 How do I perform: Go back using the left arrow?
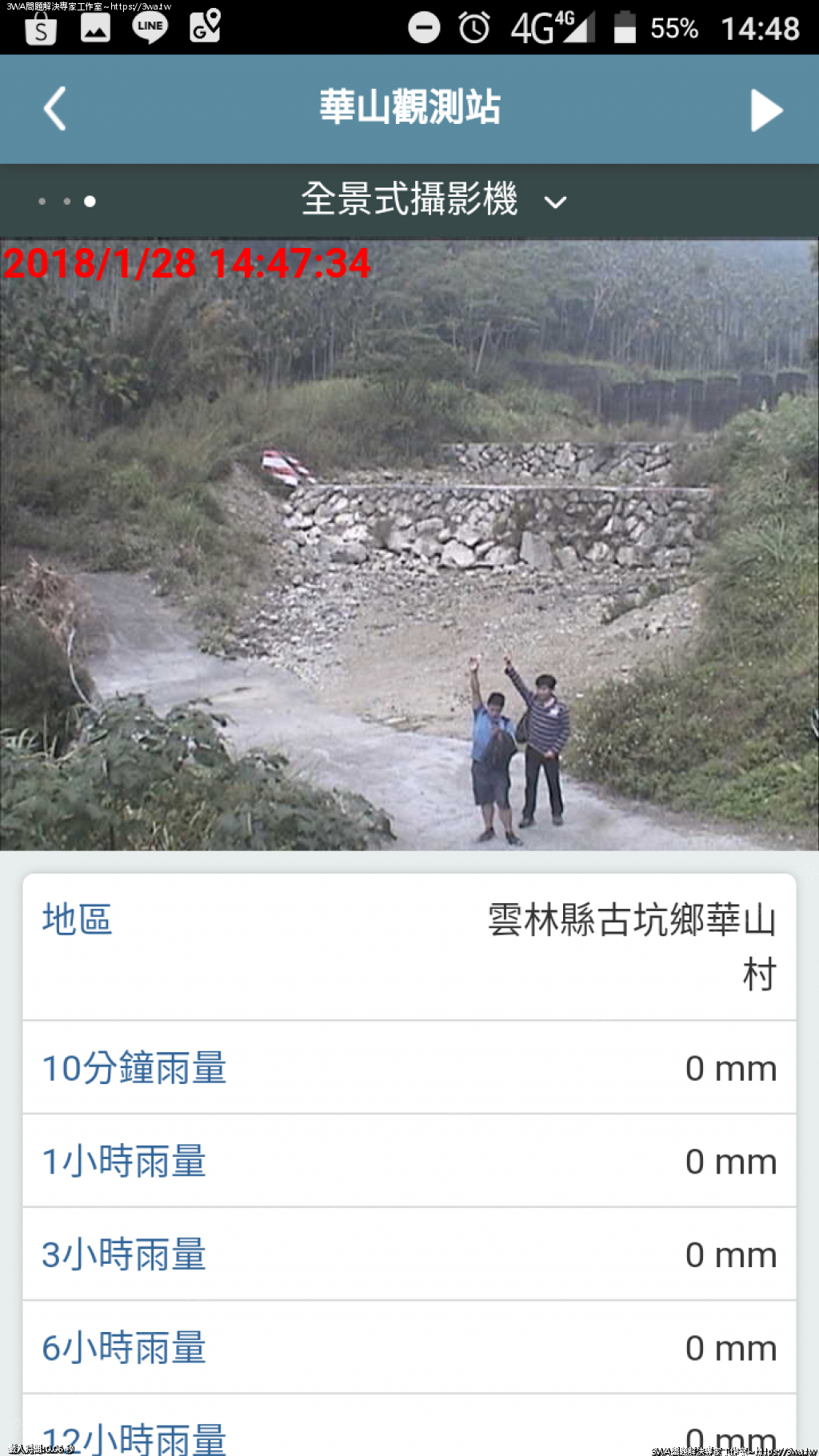(54, 110)
